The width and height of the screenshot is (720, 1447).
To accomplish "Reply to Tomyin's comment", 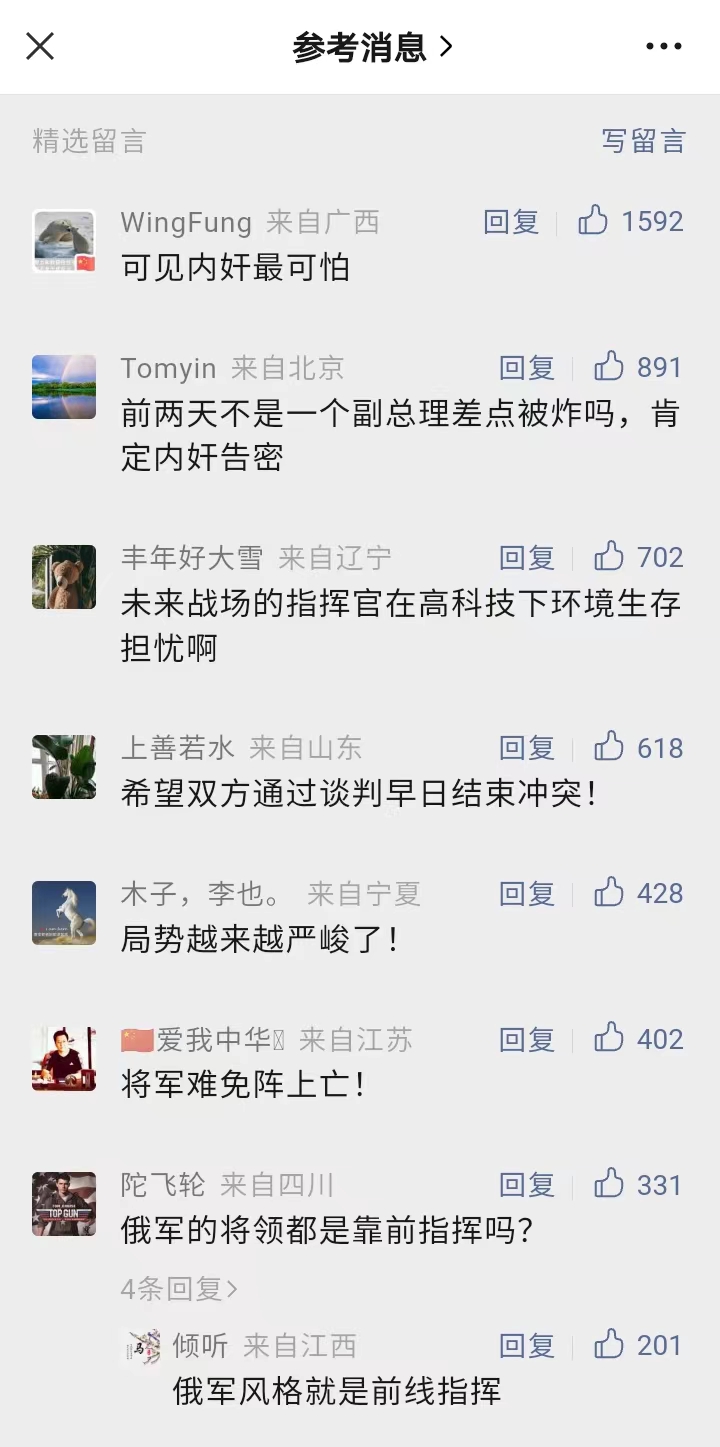I will click(x=527, y=368).
